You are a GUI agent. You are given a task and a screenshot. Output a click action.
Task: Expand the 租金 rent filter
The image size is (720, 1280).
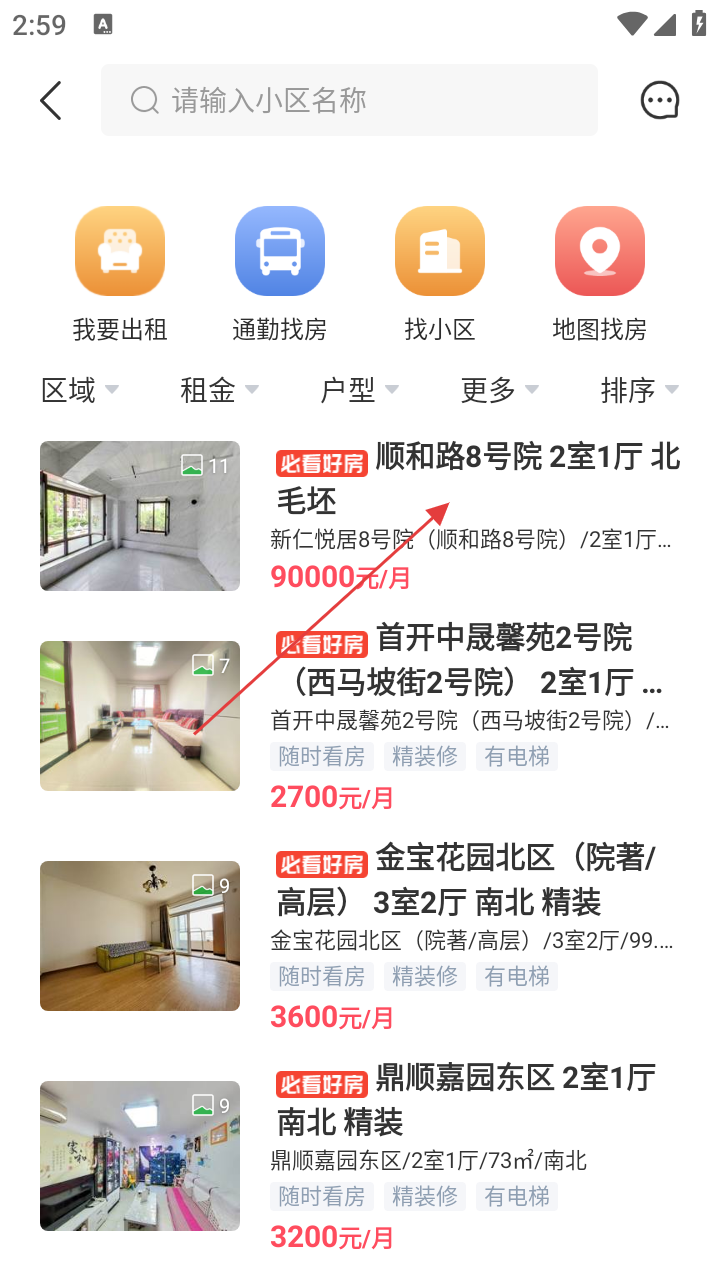click(x=219, y=390)
